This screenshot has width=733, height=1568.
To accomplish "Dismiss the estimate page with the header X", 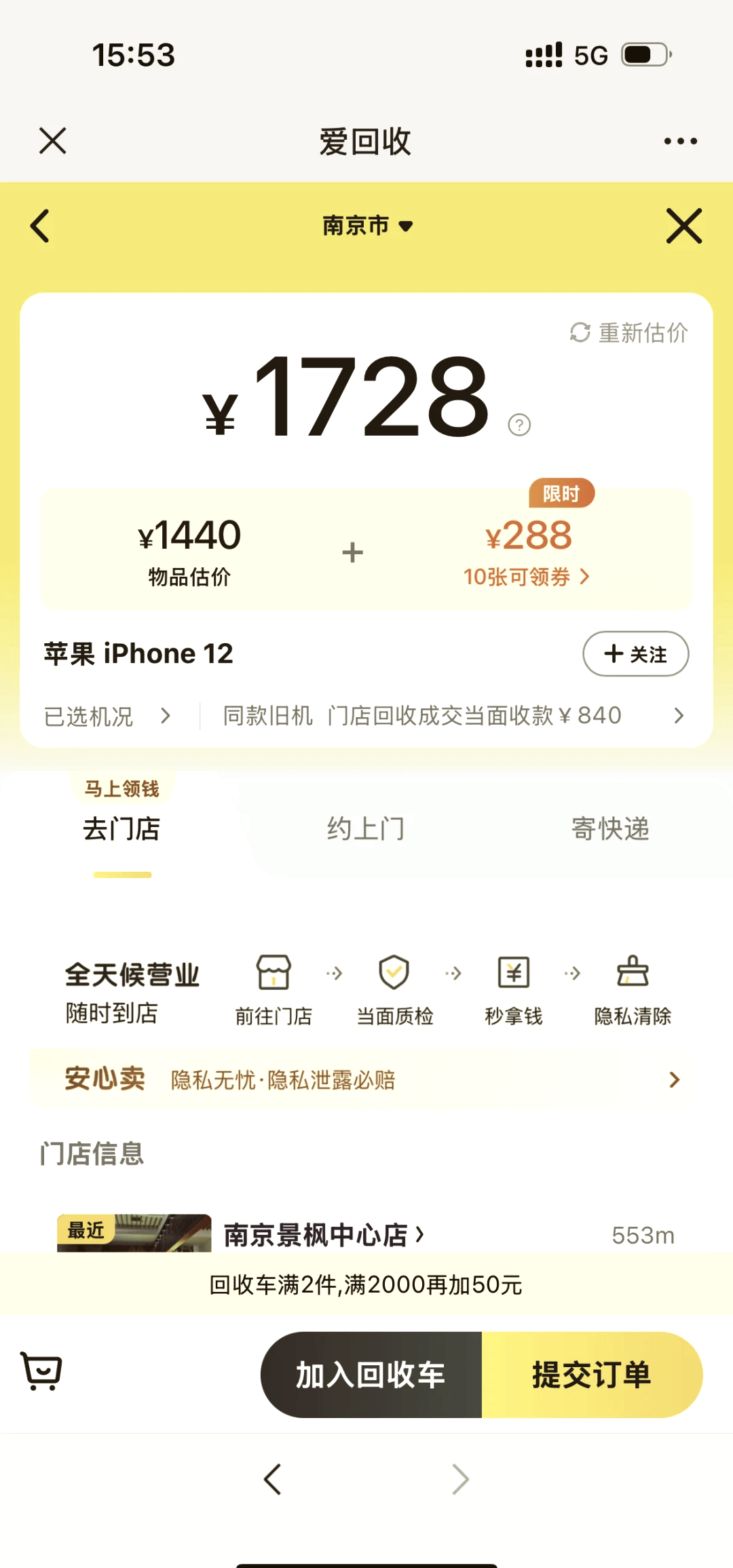I will coord(683,226).
